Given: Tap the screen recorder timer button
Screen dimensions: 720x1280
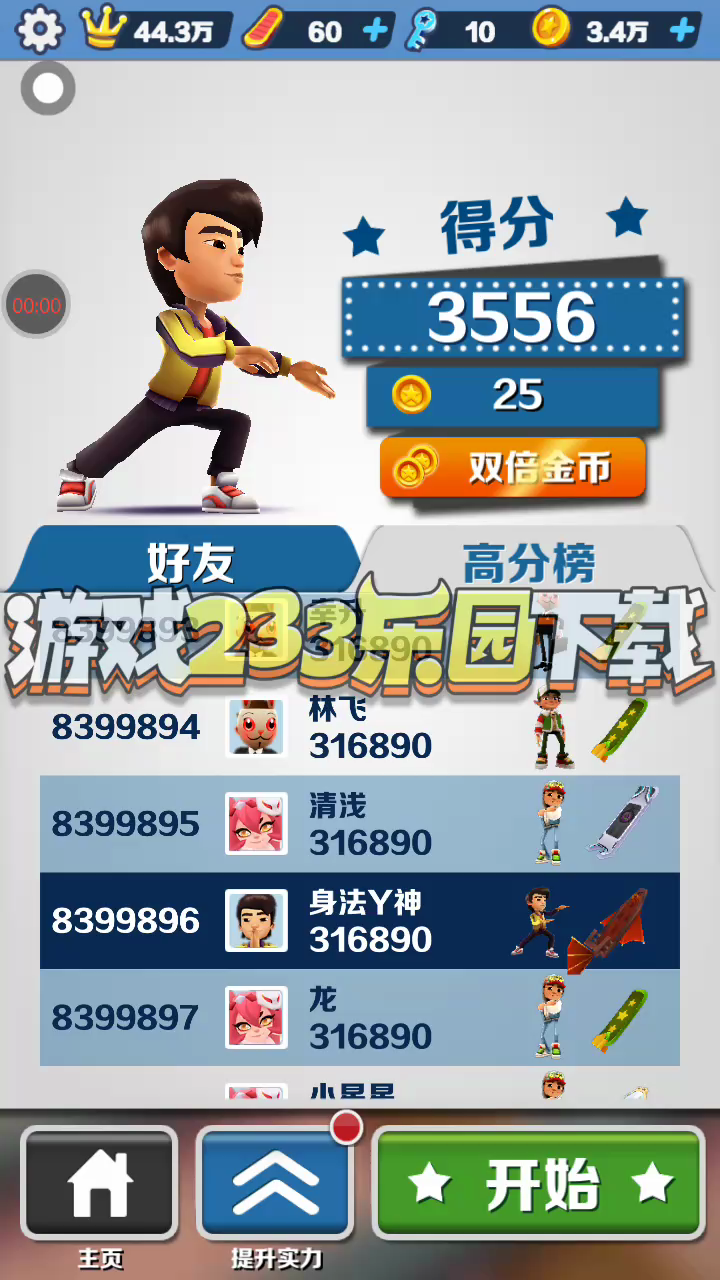Looking at the screenshot, I should pyautogui.click(x=37, y=304).
